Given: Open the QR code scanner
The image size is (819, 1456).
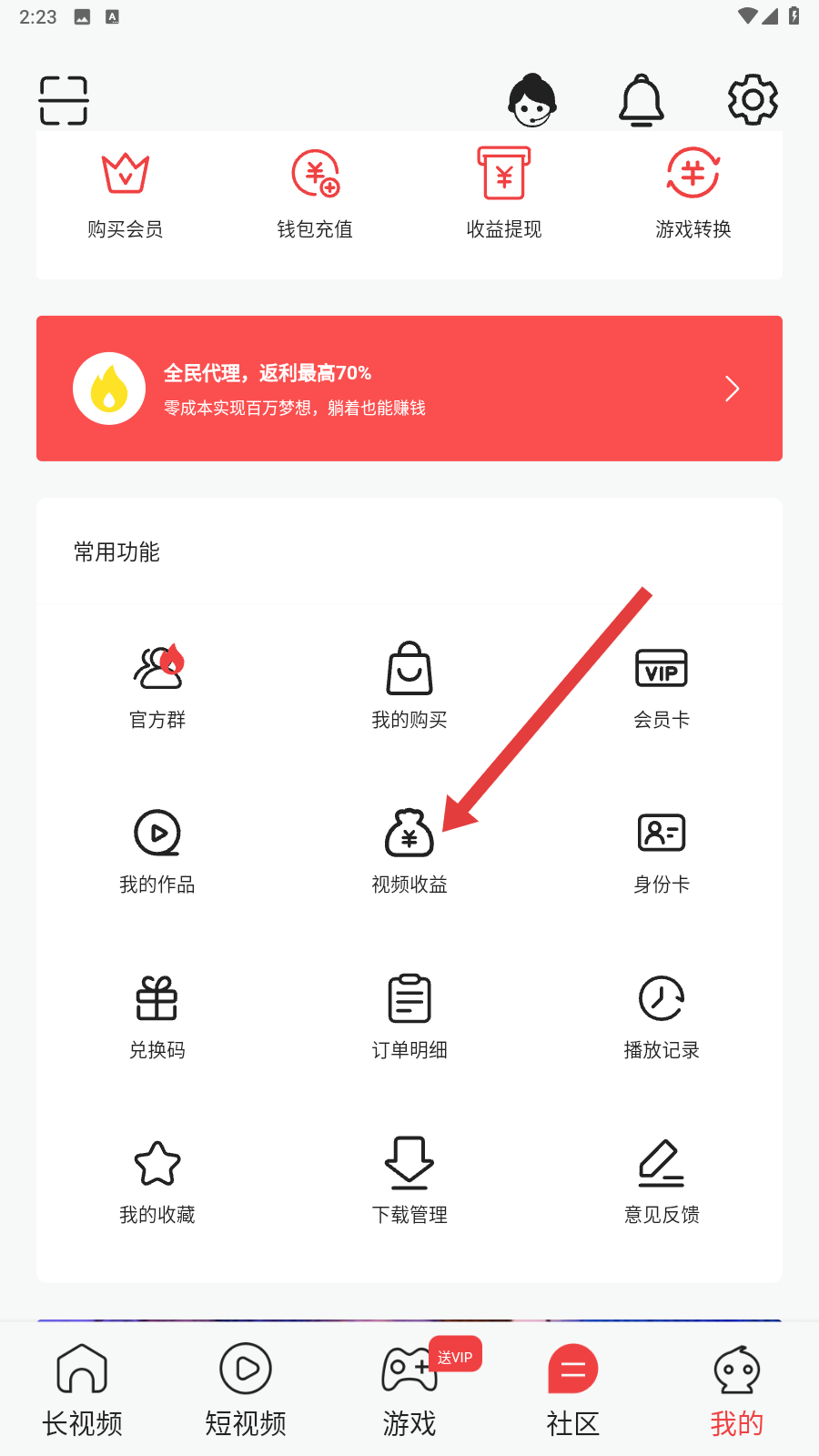Looking at the screenshot, I should click(x=62, y=100).
